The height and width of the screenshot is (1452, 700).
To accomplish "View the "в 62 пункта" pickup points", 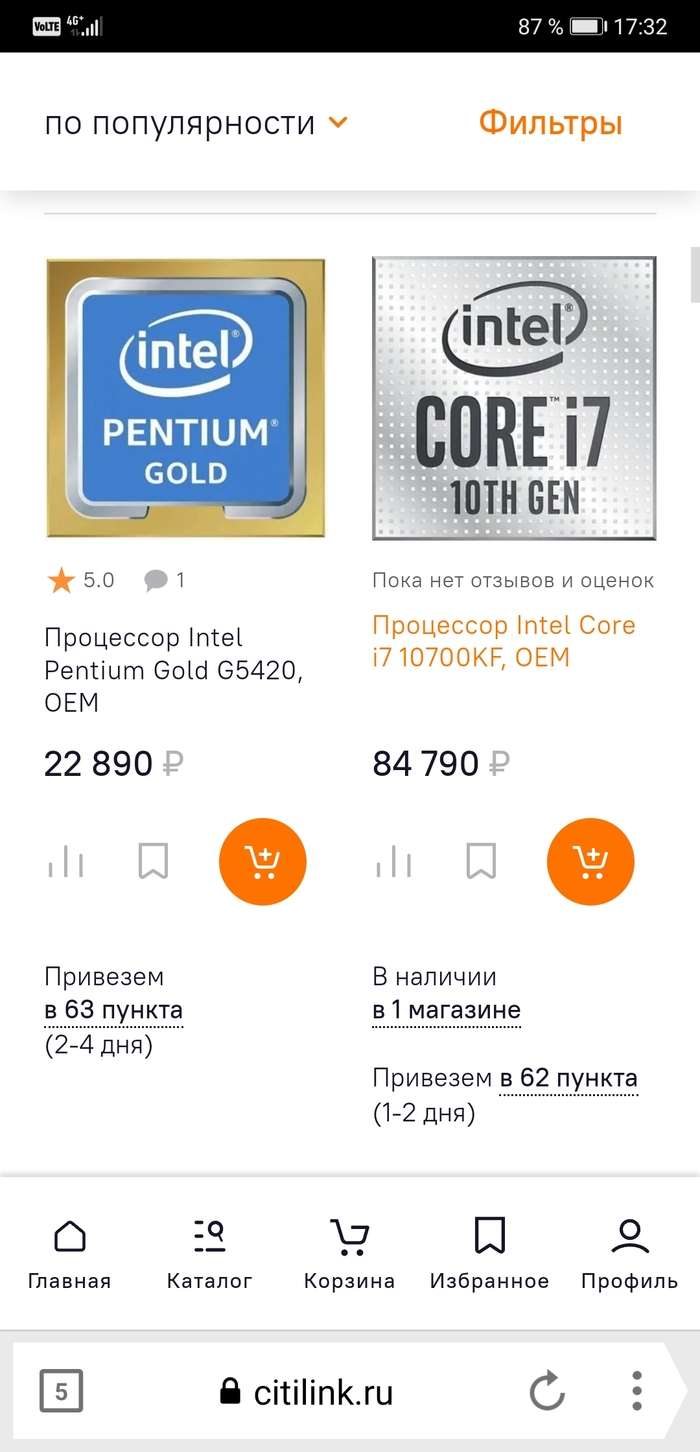I will coord(568,1079).
